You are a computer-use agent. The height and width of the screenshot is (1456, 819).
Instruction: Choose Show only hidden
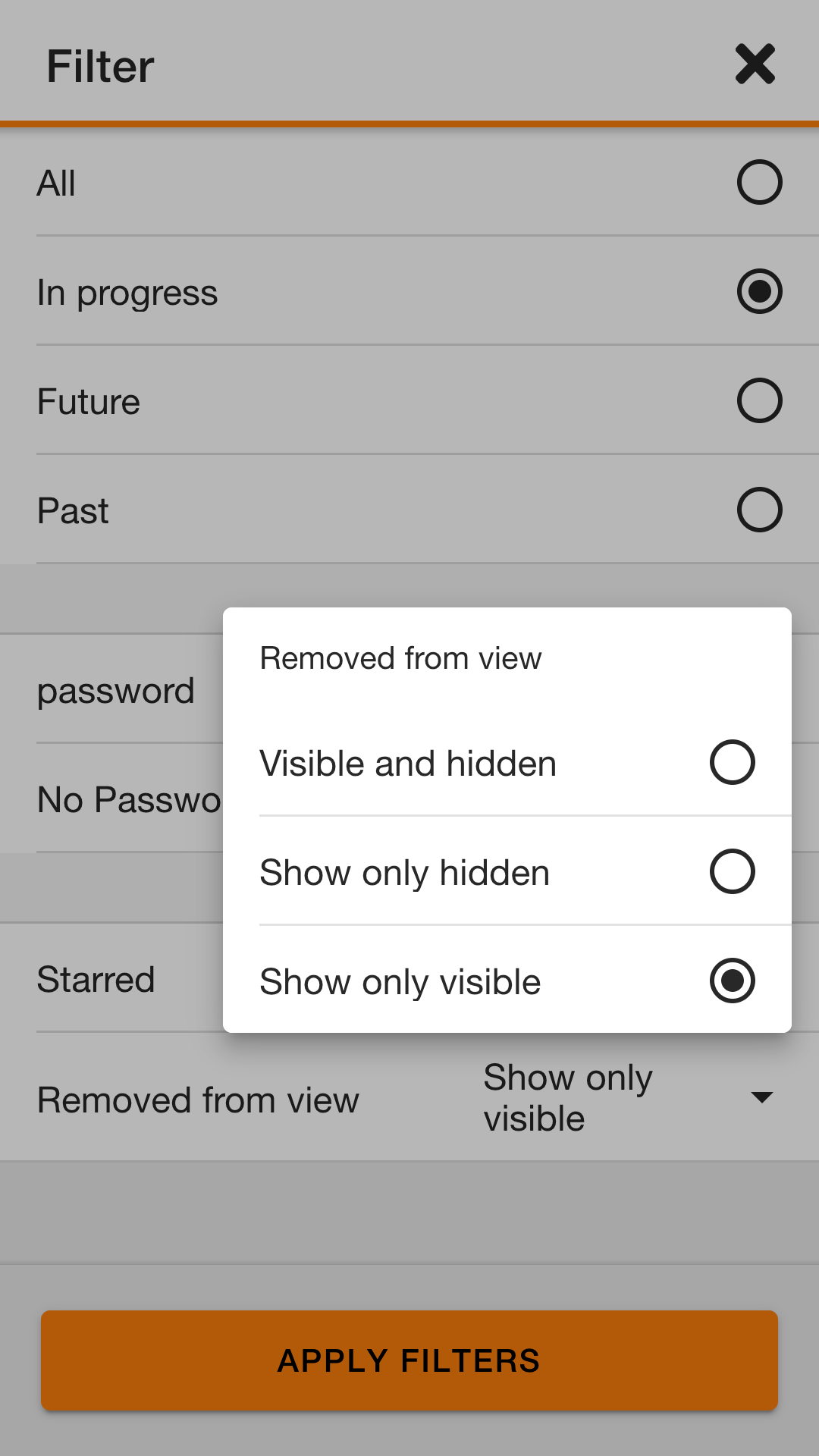point(507,872)
